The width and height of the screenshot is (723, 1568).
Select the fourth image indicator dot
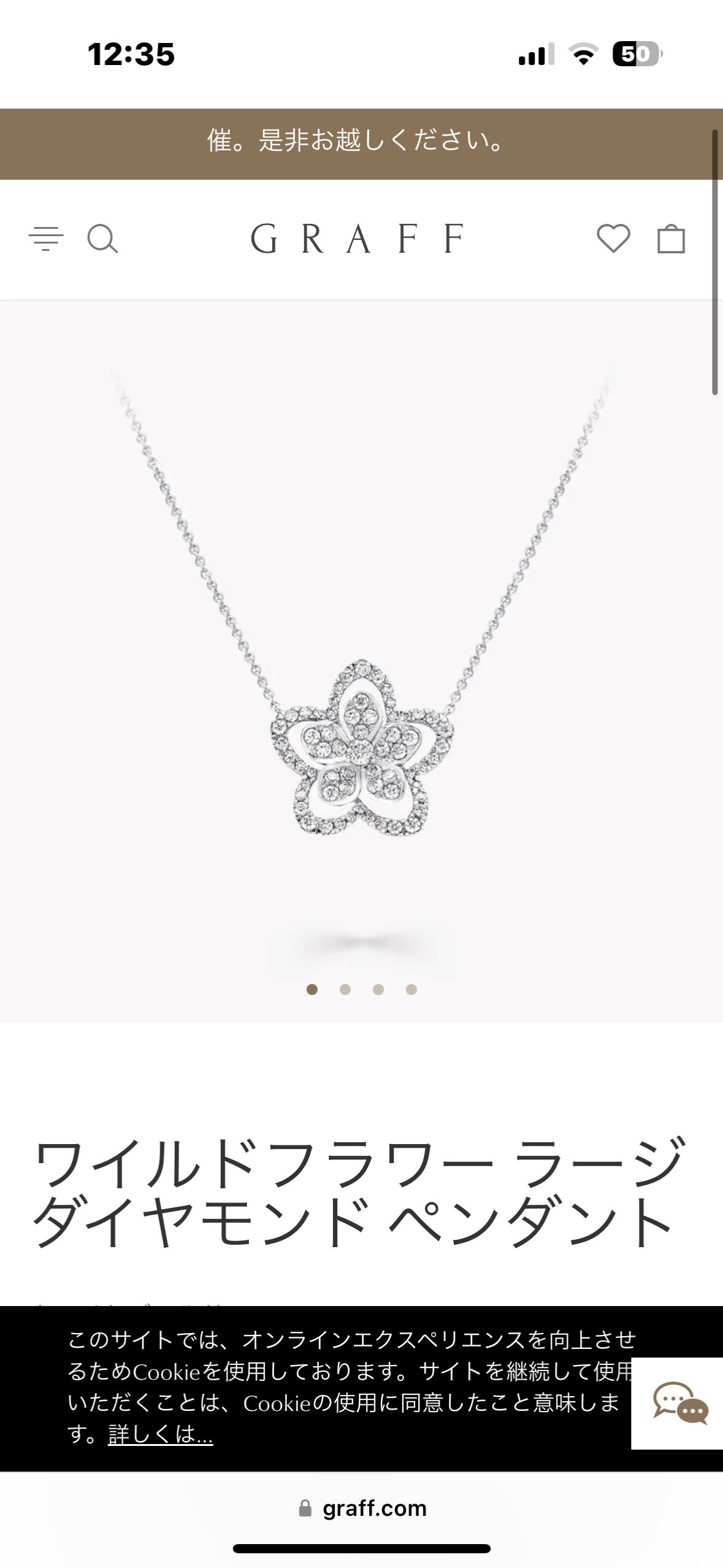point(411,990)
